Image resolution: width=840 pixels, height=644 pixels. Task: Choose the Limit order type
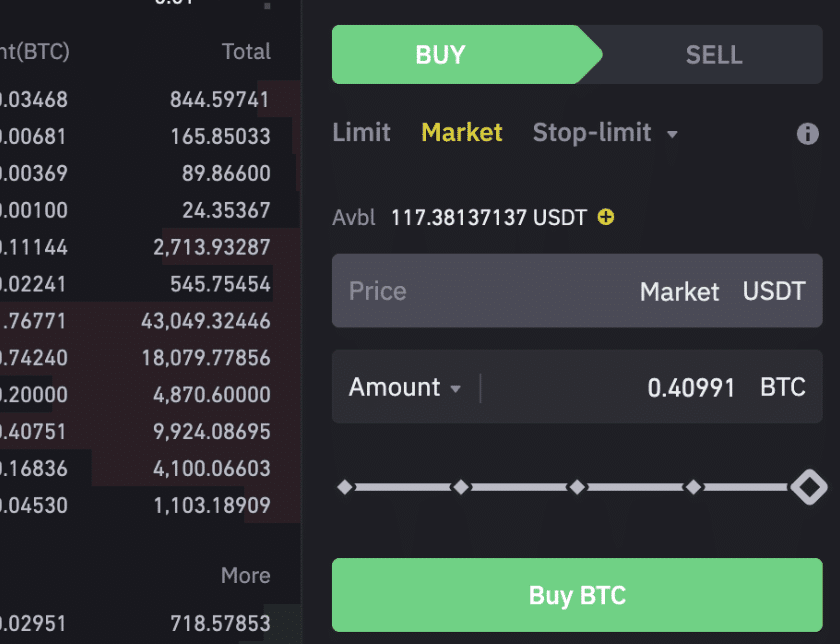pos(361,132)
